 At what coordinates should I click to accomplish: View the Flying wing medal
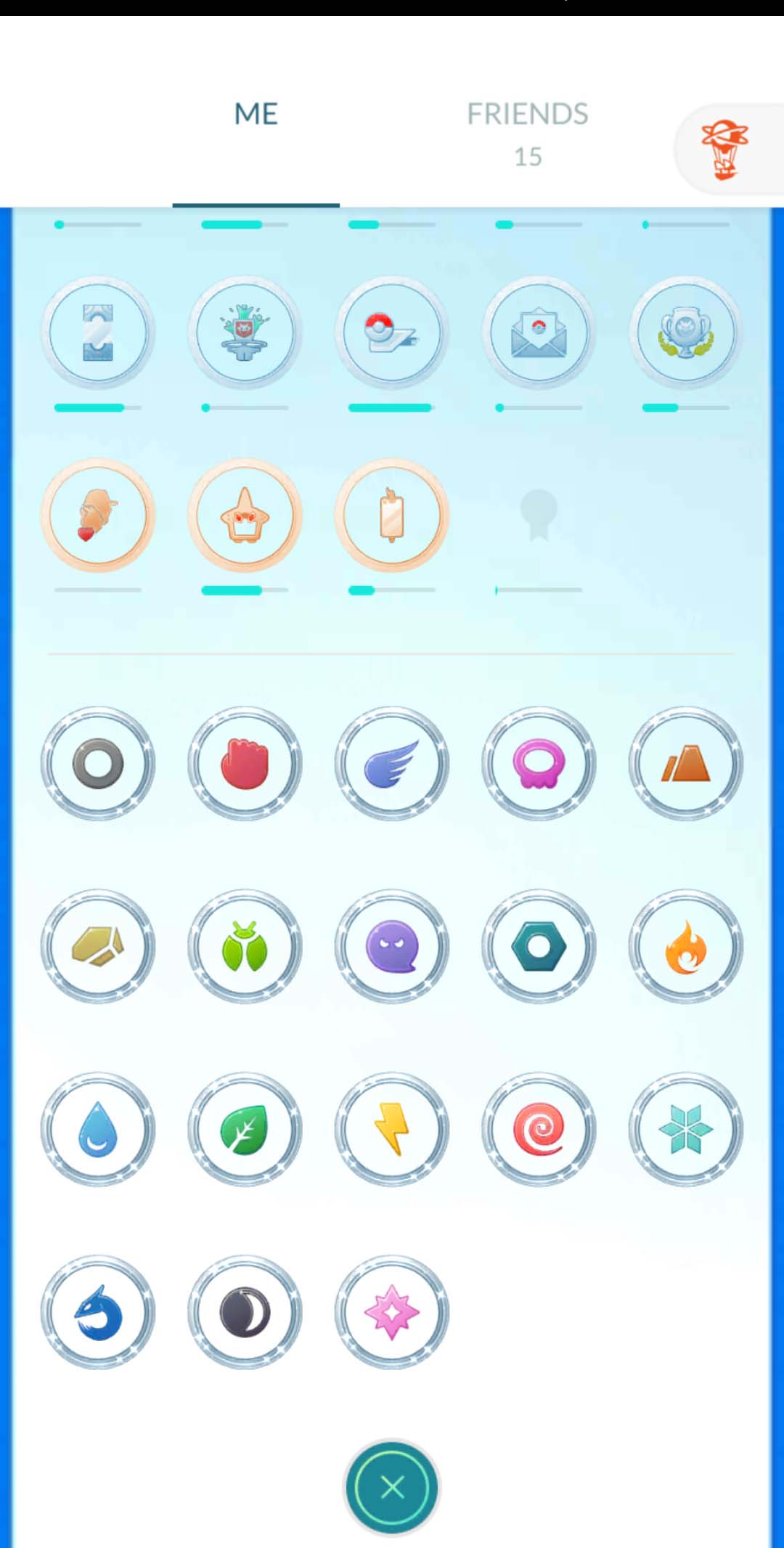[x=392, y=764]
